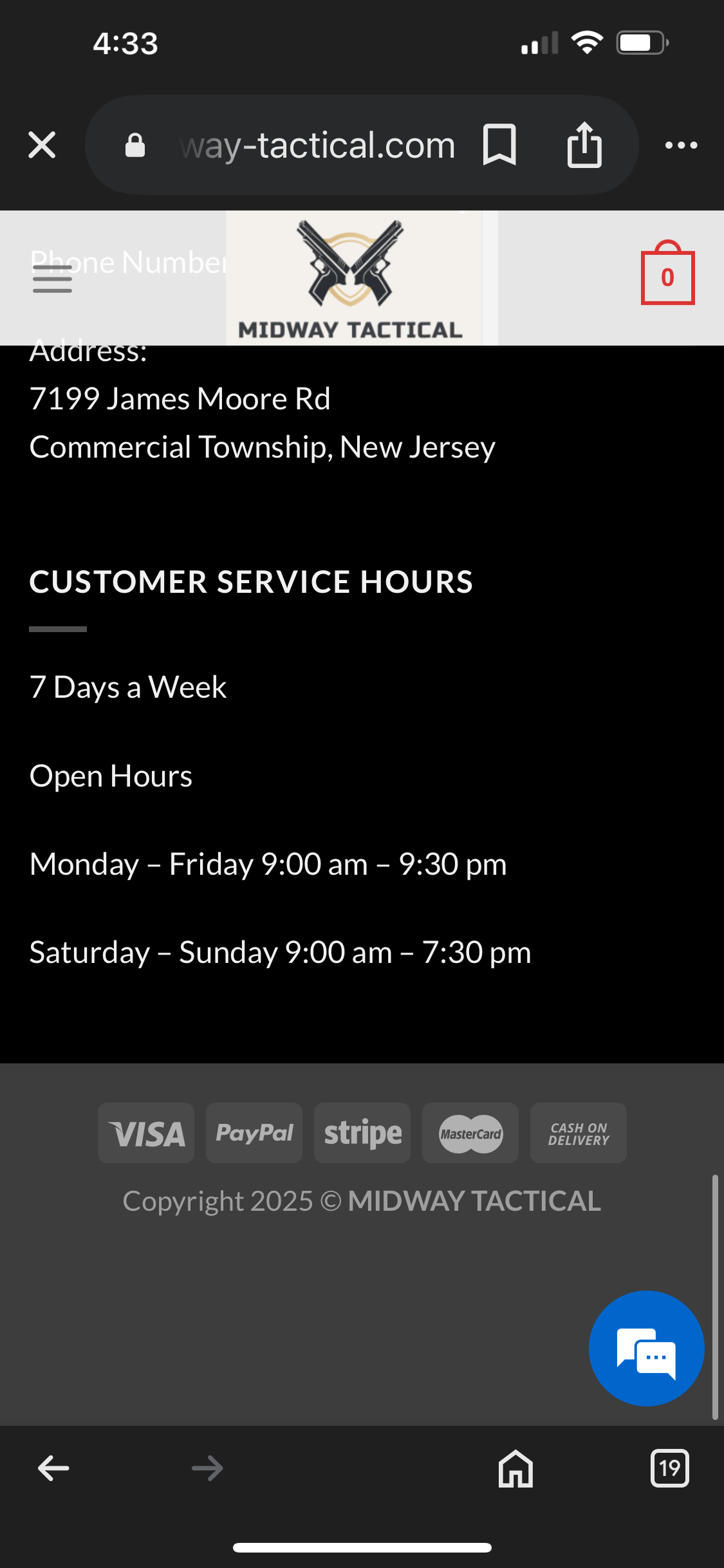Tap the way-tactical.com address bar
This screenshot has width=724, height=1568.
point(317,145)
